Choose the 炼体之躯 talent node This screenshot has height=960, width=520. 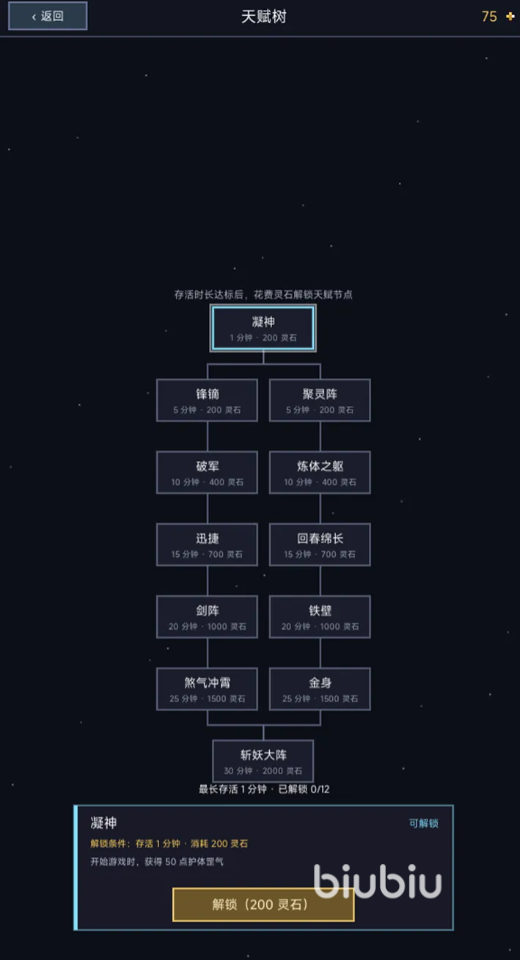320,473
